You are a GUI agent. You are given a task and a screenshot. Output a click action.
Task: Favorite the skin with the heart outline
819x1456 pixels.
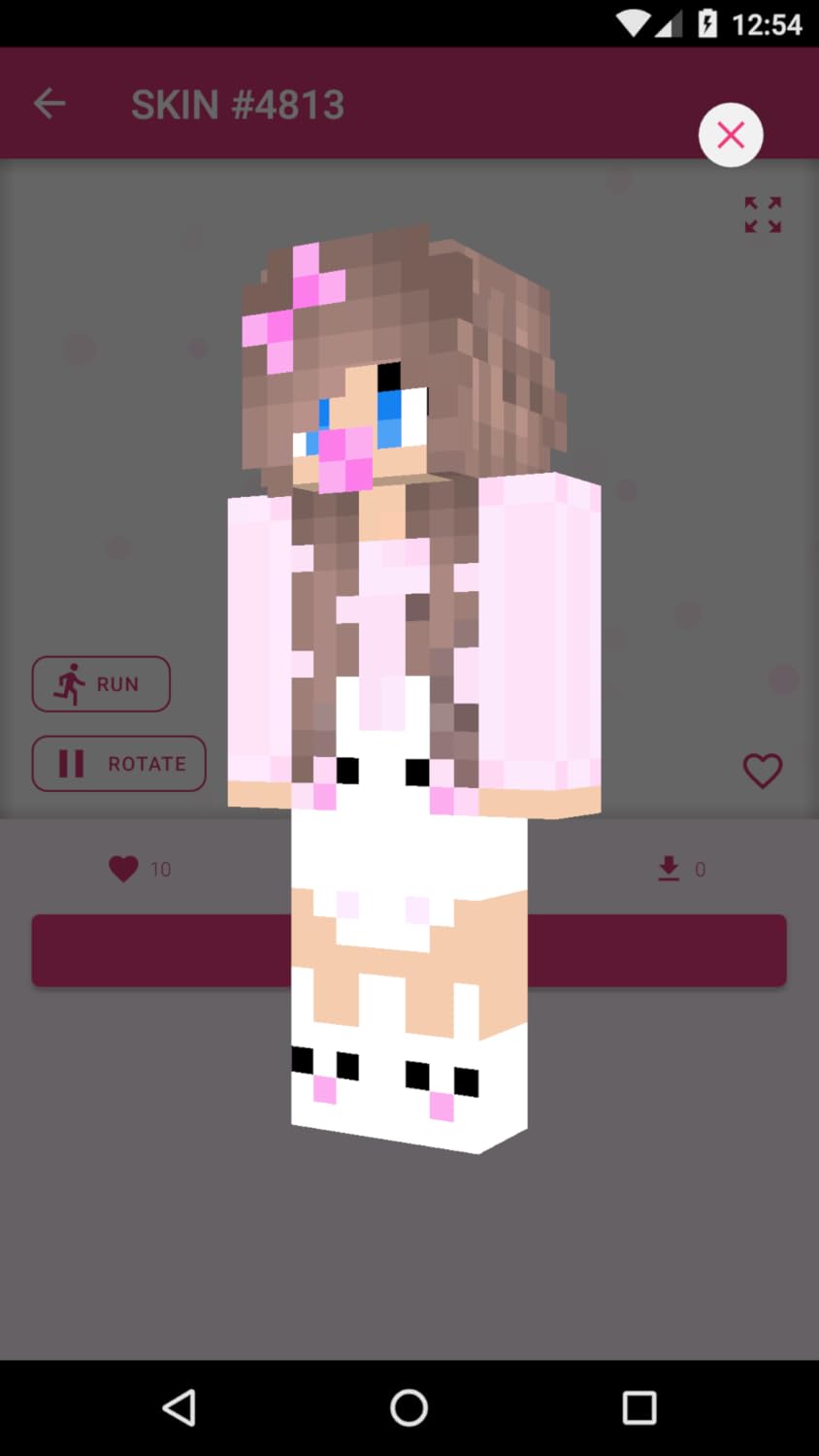(x=763, y=770)
